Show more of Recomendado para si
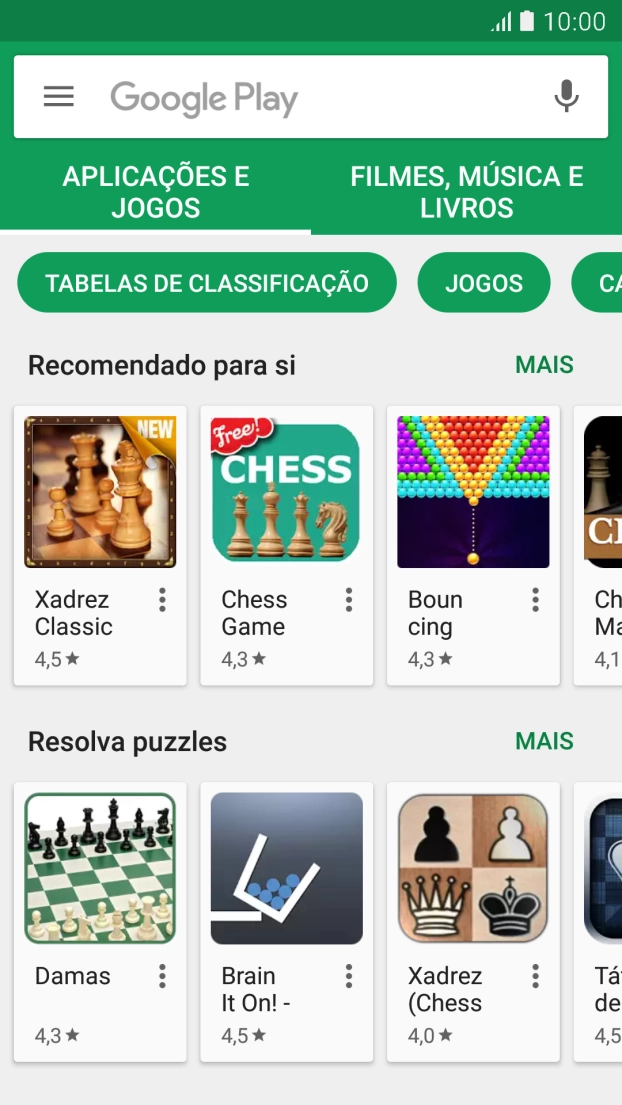This screenshot has width=622, height=1105. click(544, 365)
